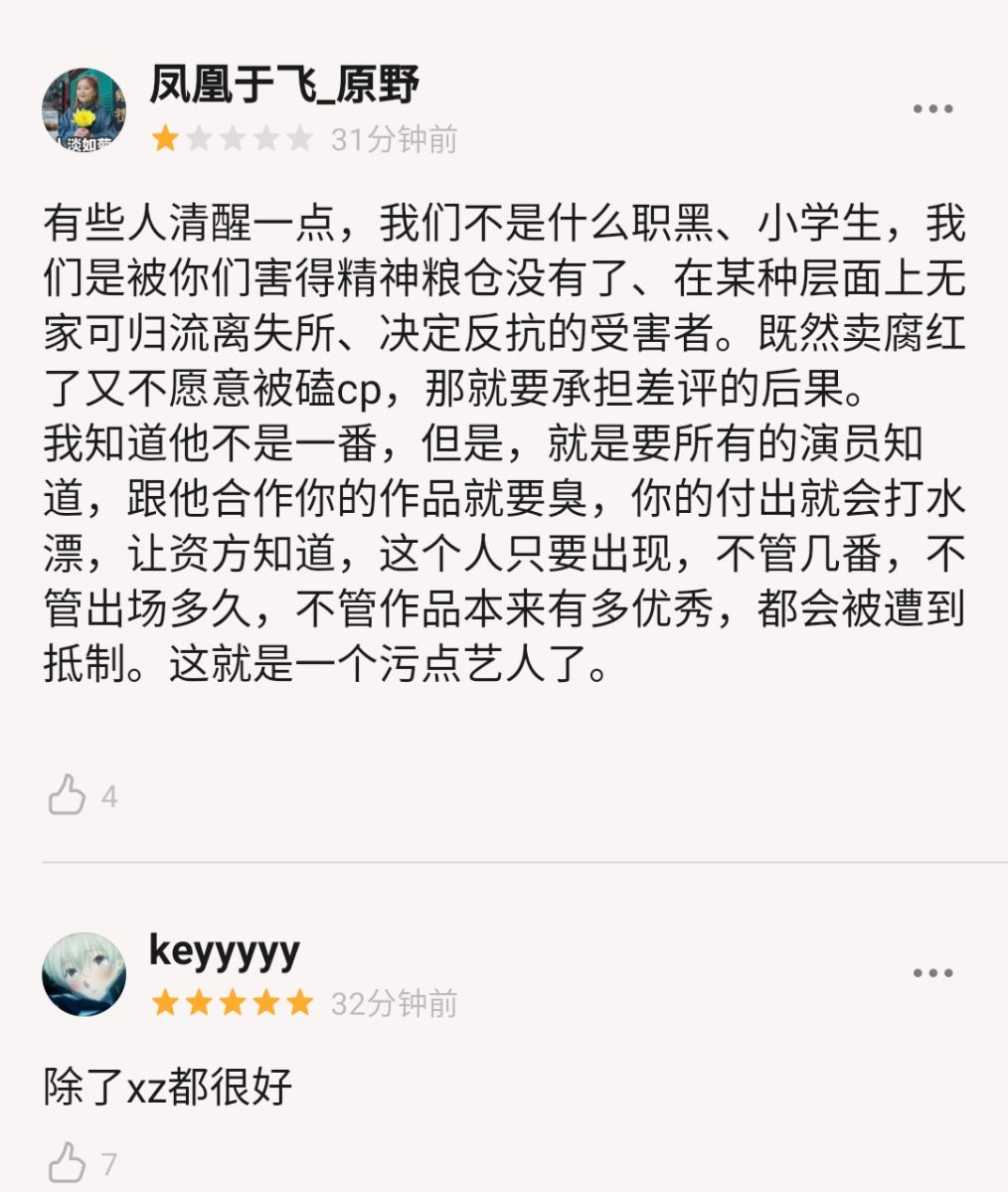Tap the thumbs-up icon under the first review
The width and height of the screenshot is (1008, 1192).
coord(69,792)
